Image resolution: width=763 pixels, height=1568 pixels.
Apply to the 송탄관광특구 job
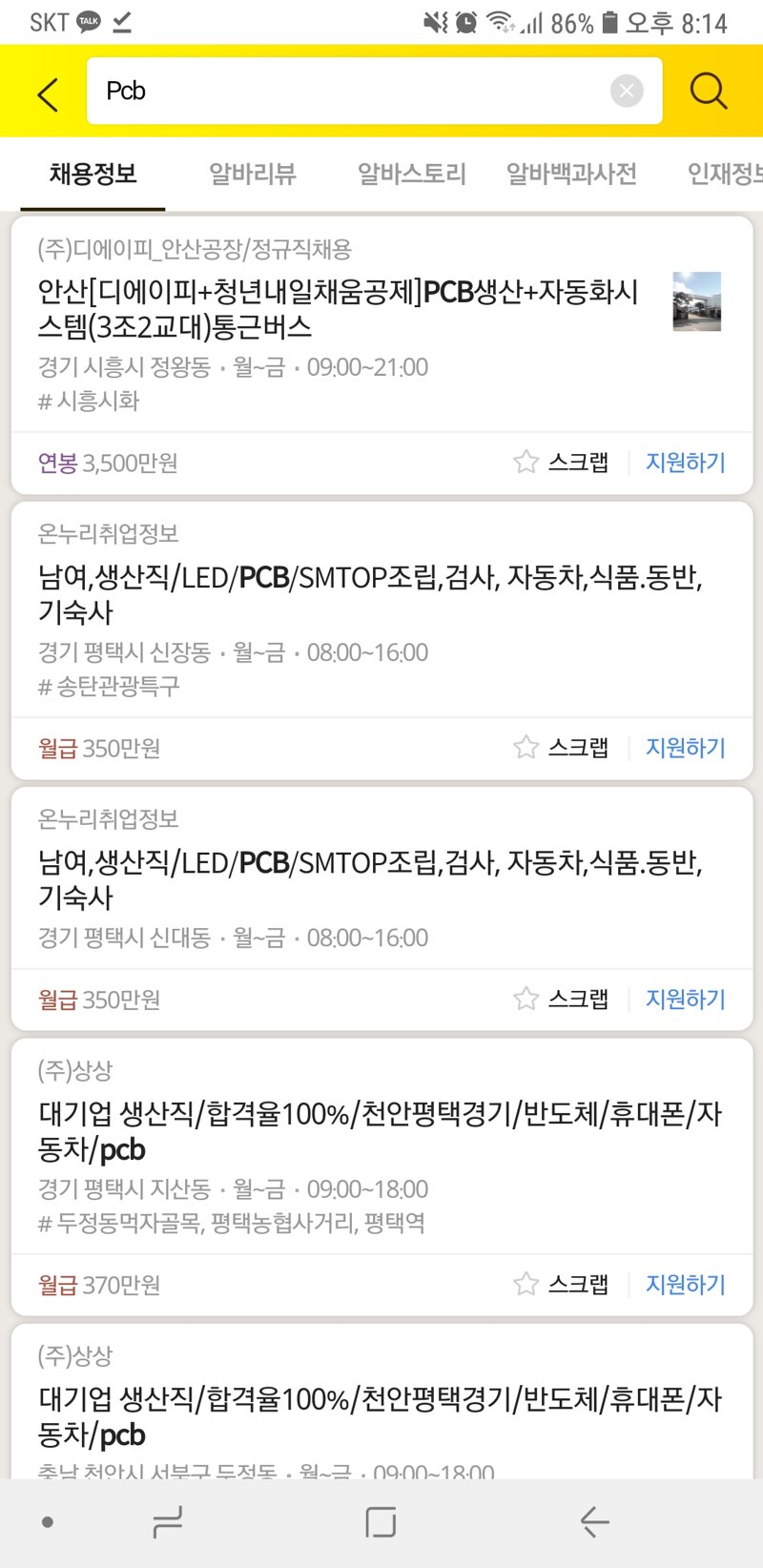point(685,748)
